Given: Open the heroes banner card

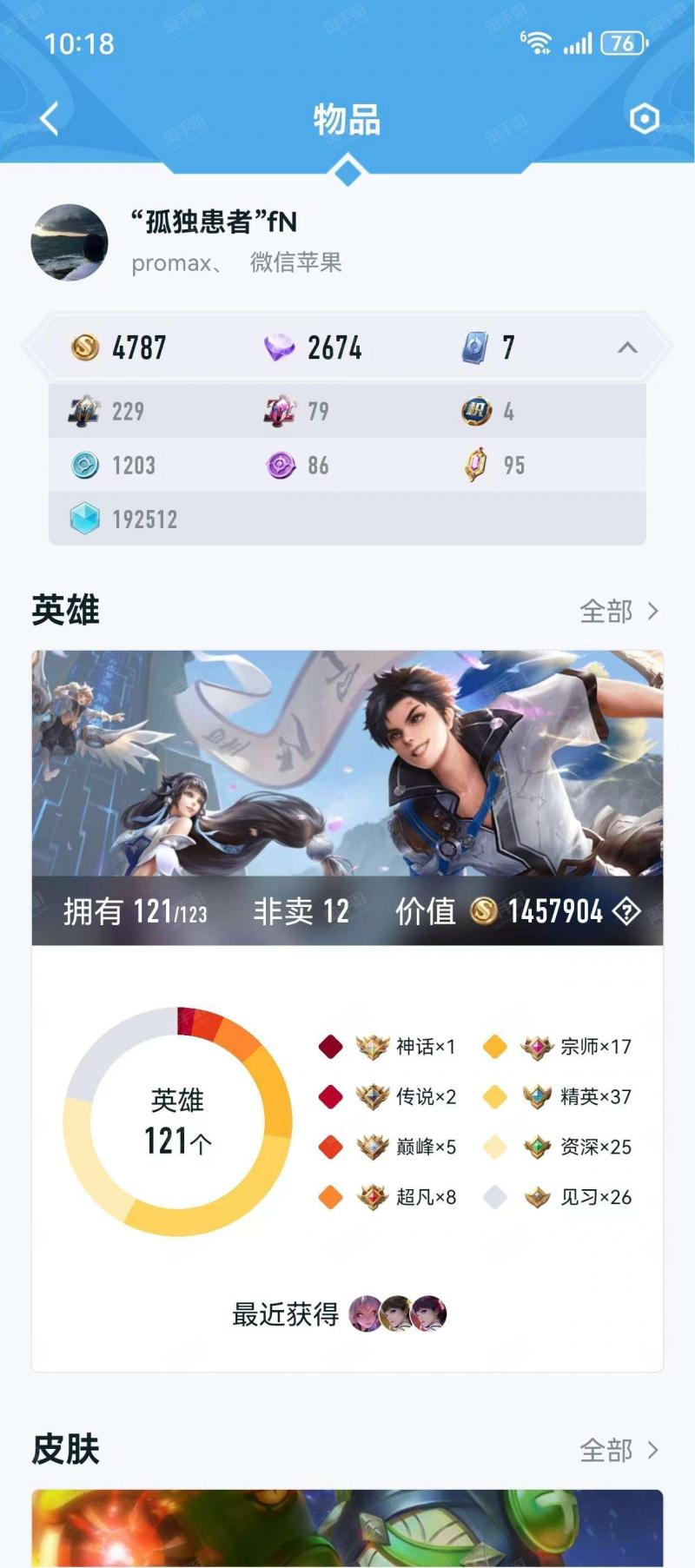Looking at the screenshot, I should (347, 797).
